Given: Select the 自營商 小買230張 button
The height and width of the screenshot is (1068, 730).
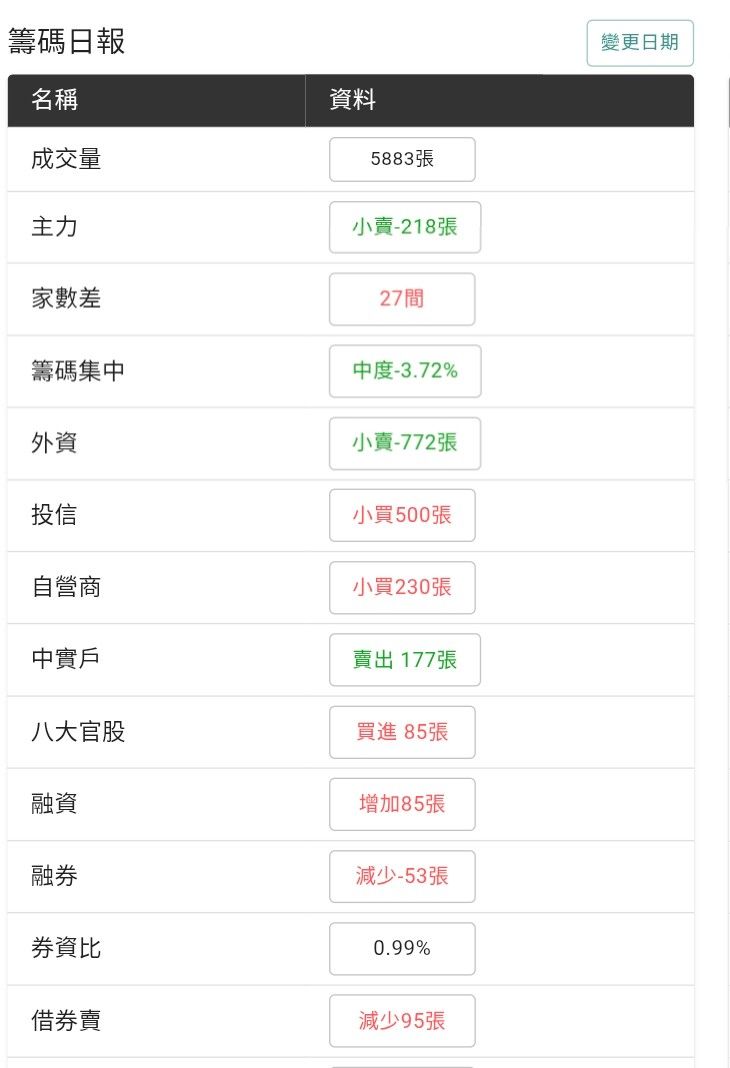Looking at the screenshot, I should (x=402, y=588).
